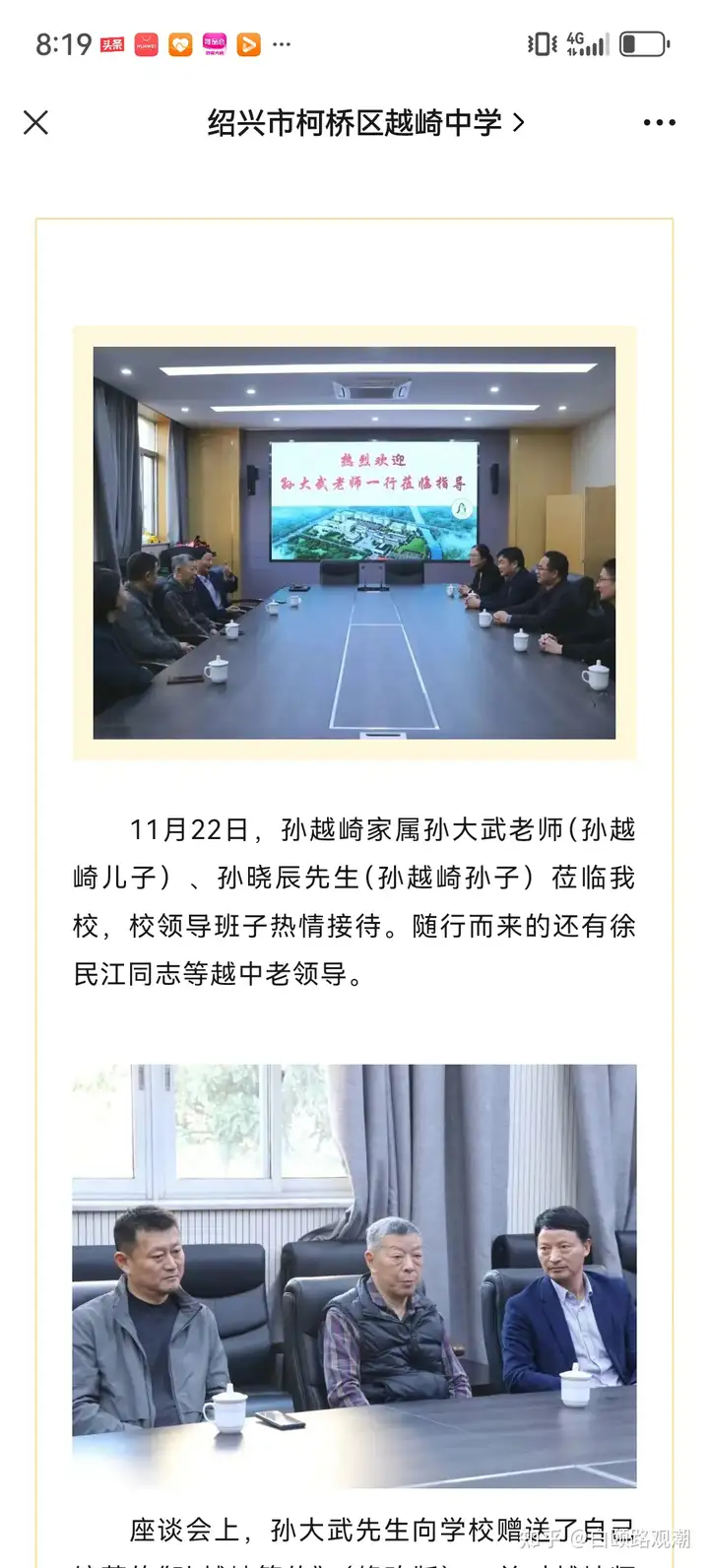Open the photo of three seated men
Viewport: 709px width, 1568px height.
click(x=354, y=1275)
